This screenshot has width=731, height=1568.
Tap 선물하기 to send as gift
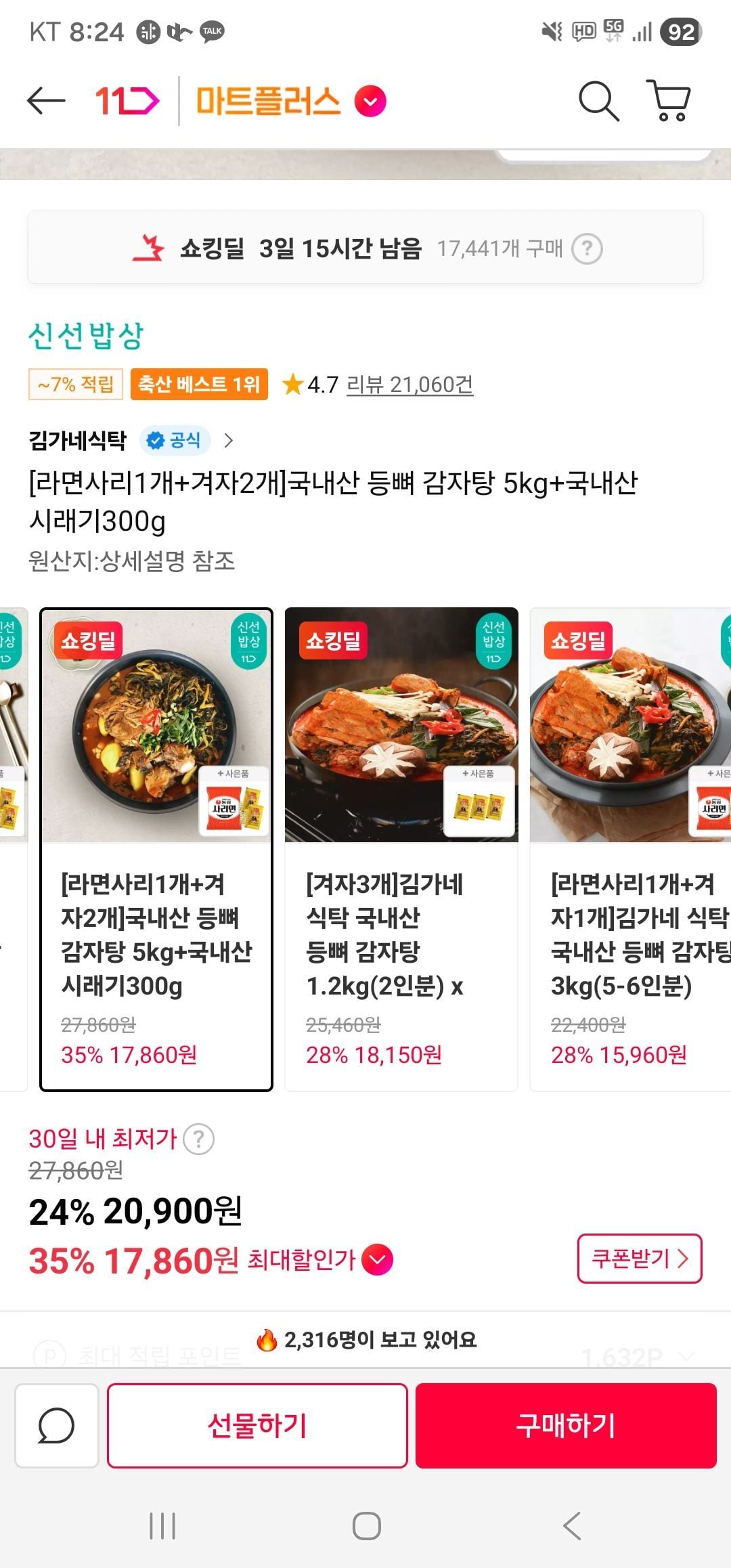pyautogui.click(x=257, y=1425)
